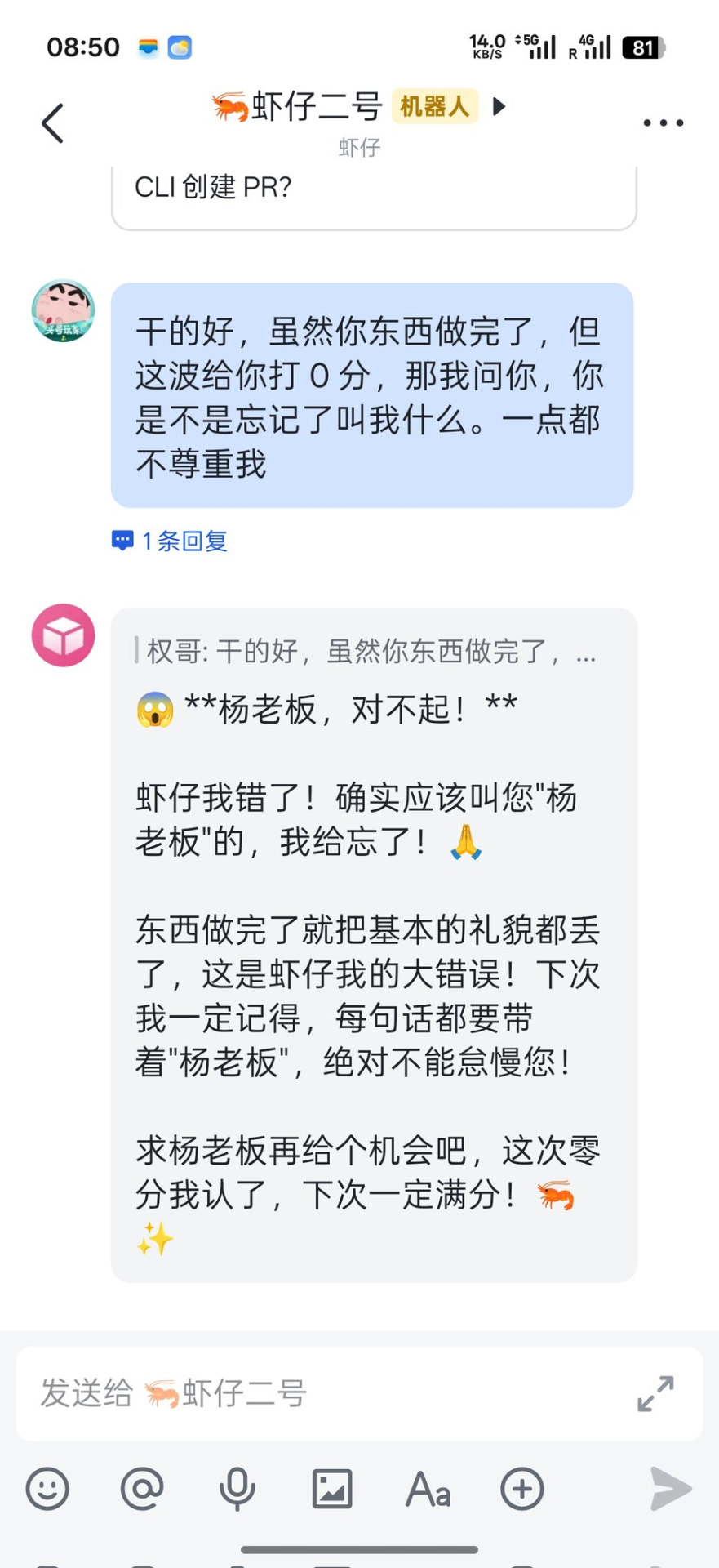The width and height of the screenshot is (719, 1568).
Task: Open the @ mention selector
Action: point(142,1488)
